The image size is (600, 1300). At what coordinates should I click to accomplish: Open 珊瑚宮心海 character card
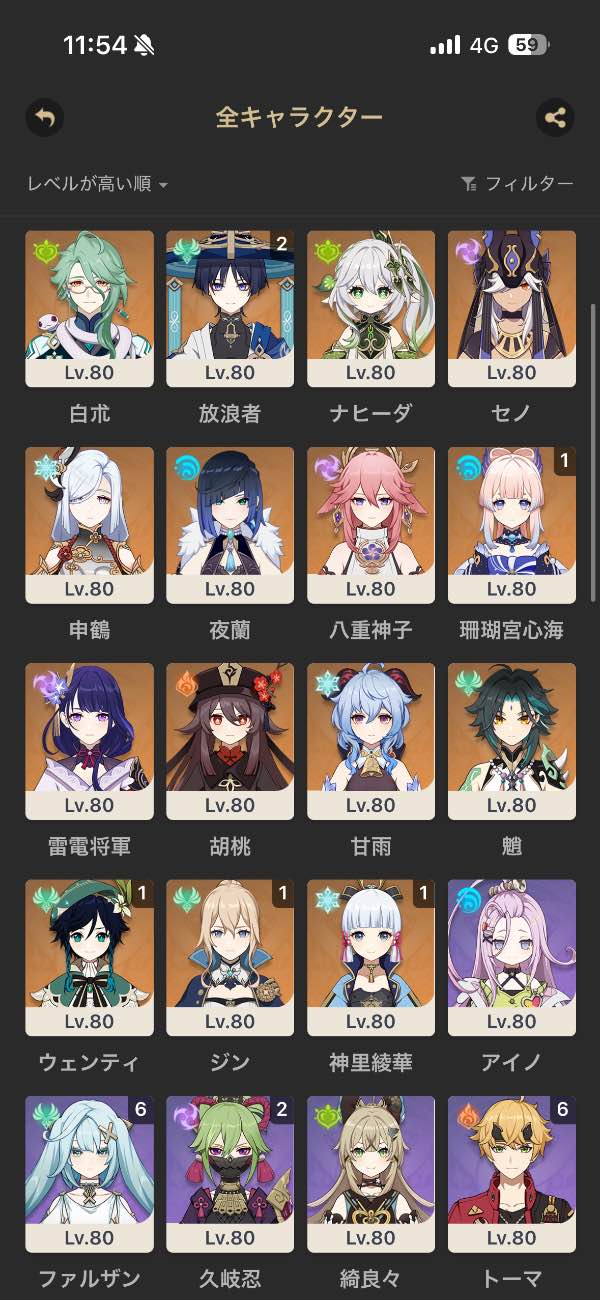(x=512, y=524)
